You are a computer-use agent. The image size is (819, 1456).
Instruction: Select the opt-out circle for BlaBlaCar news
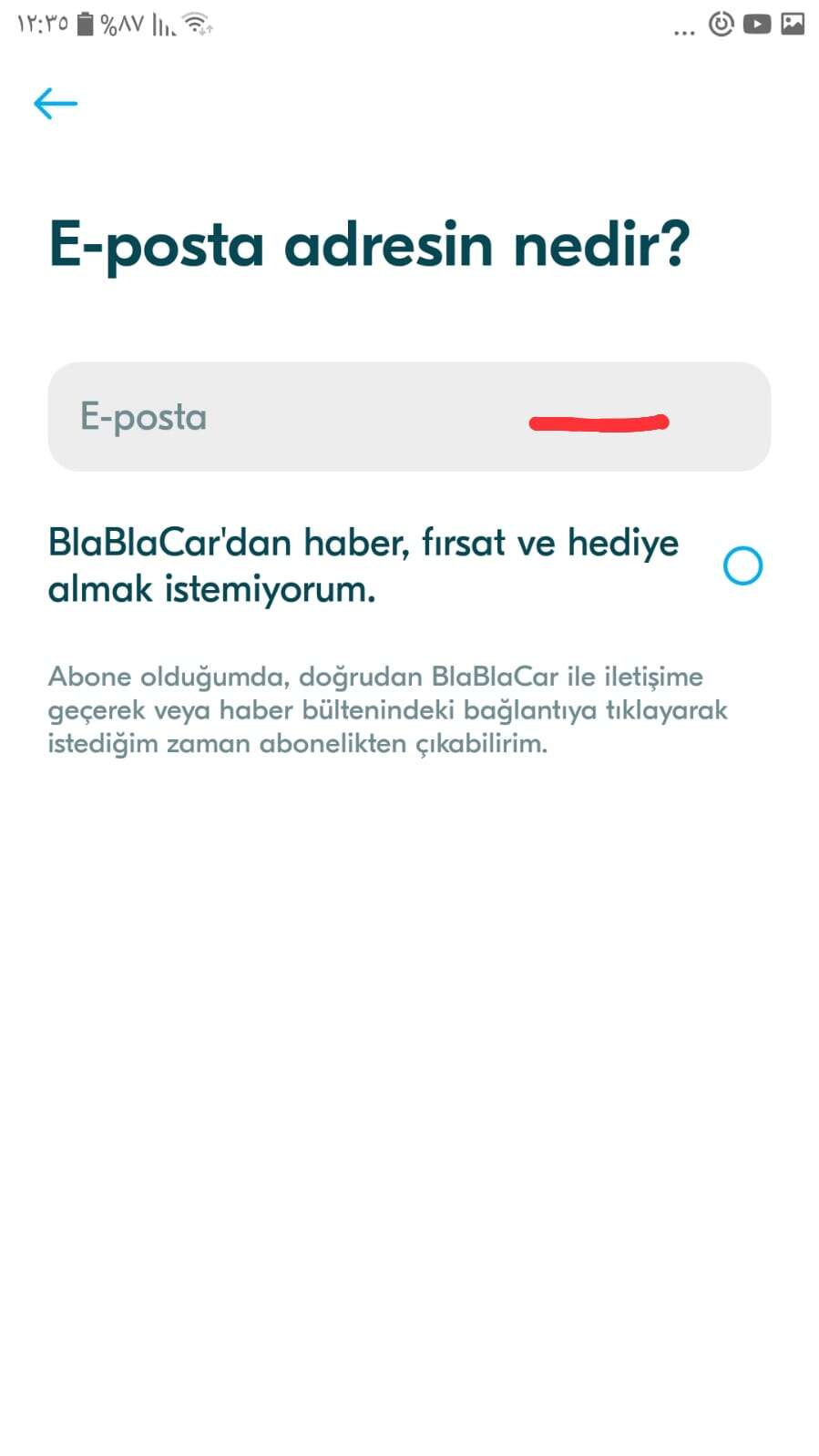[742, 565]
